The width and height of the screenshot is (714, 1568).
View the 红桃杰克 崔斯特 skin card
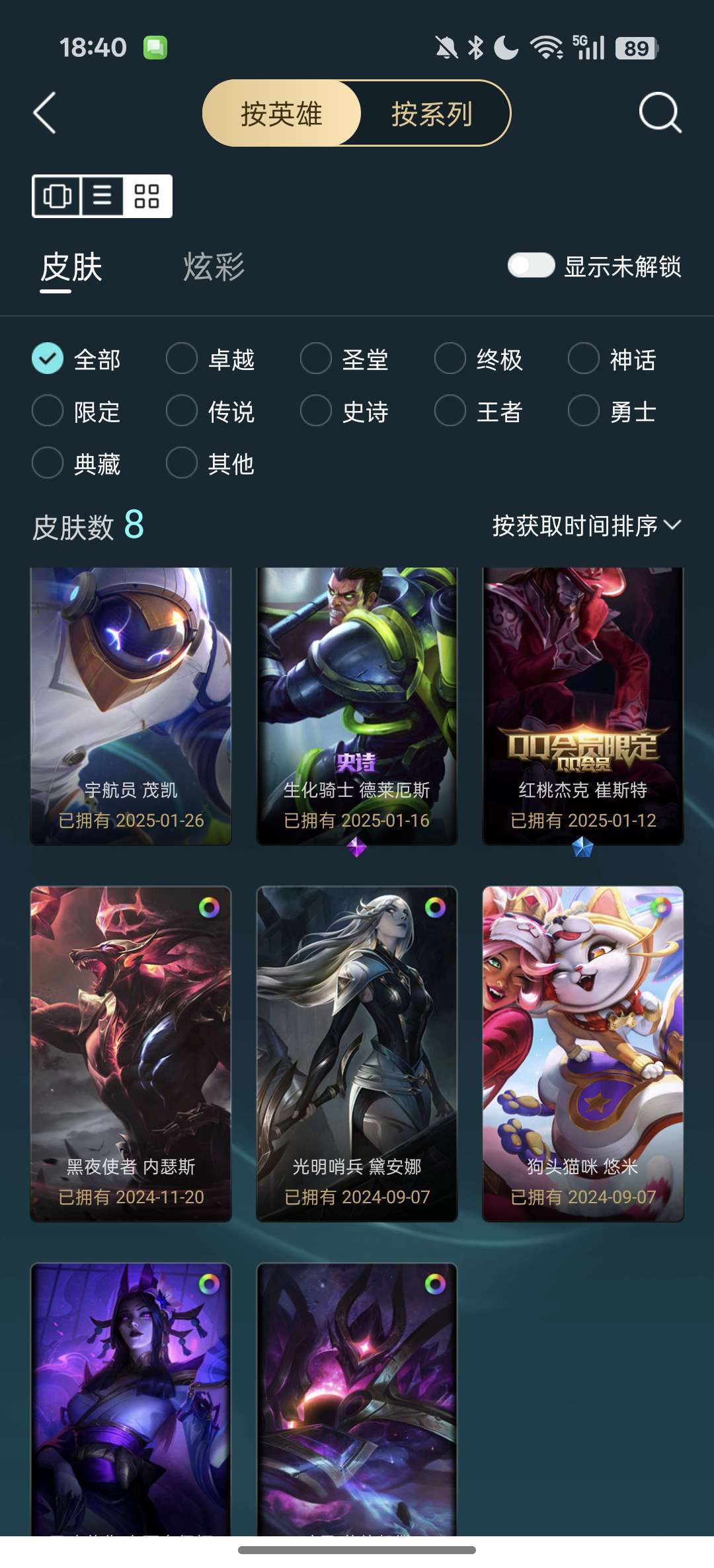click(x=583, y=706)
